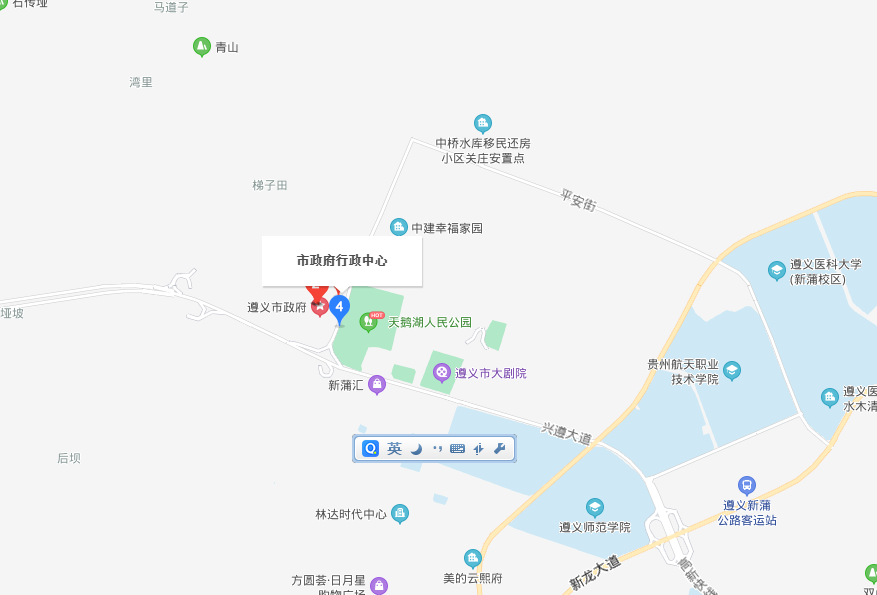Open the 中建幸福家园 residence marker
Screen dimensions: 877x595
click(399, 228)
